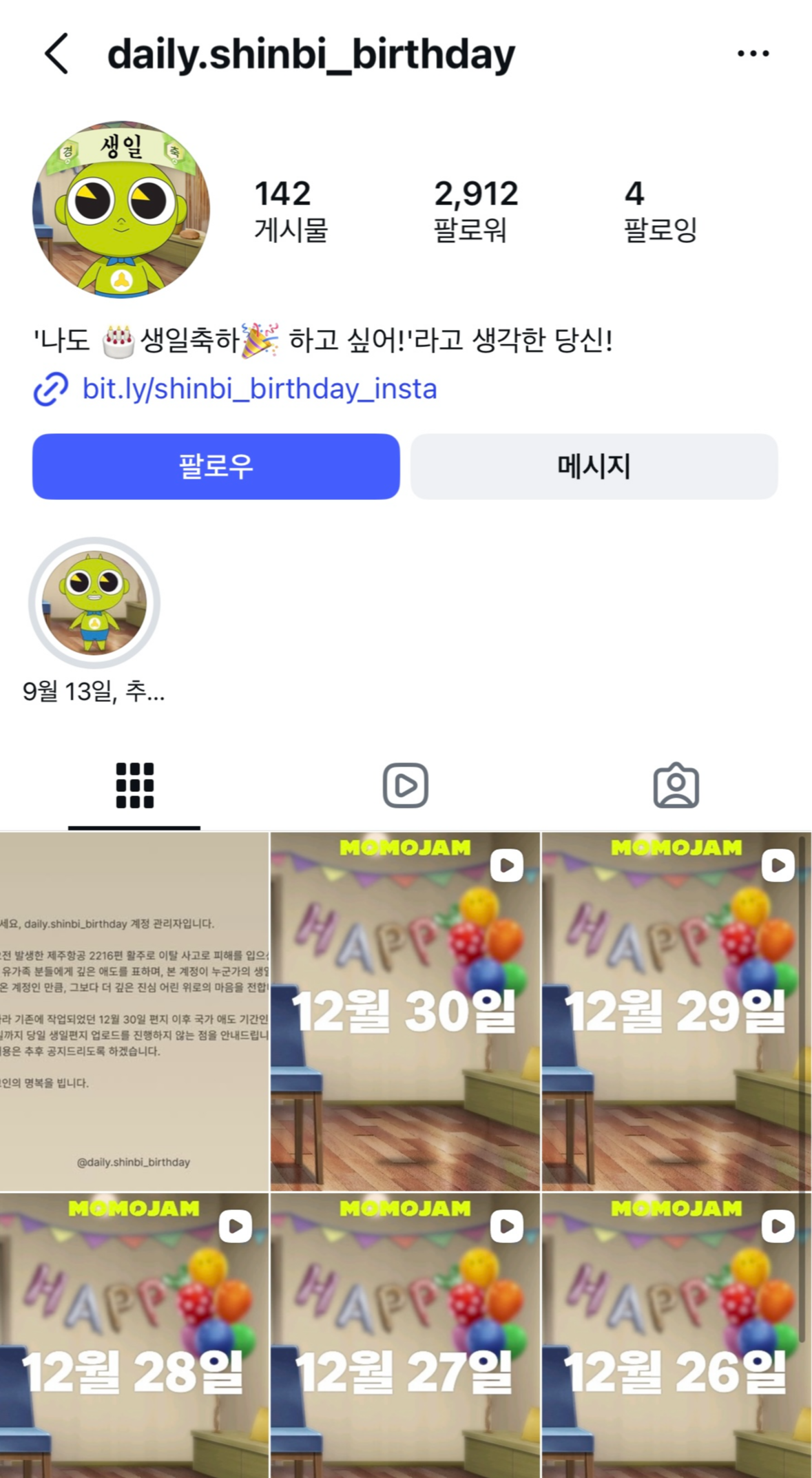Screen dimensions: 812x1478
Task: Open the 9월 13일 story highlight
Action: [x=94, y=603]
